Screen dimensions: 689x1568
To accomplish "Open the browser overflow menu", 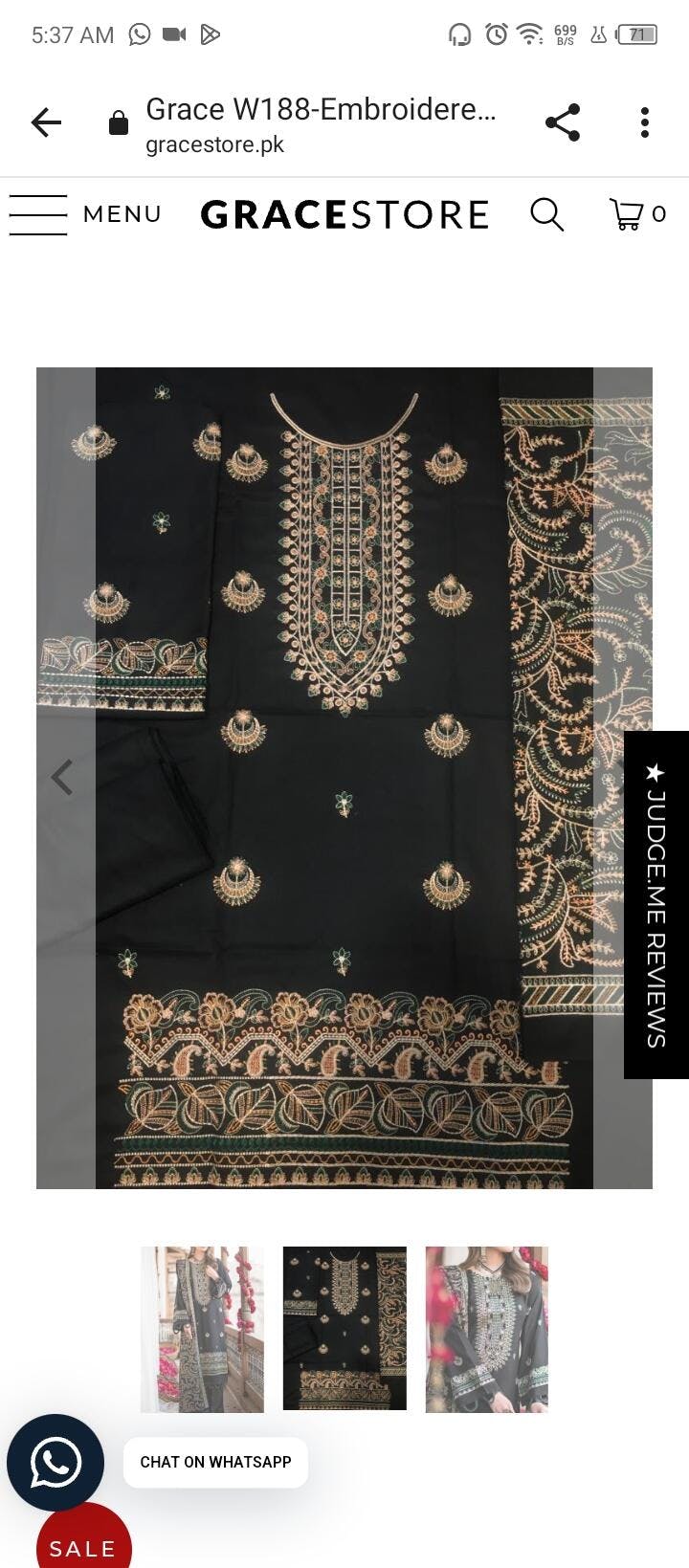I will point(645,122).
